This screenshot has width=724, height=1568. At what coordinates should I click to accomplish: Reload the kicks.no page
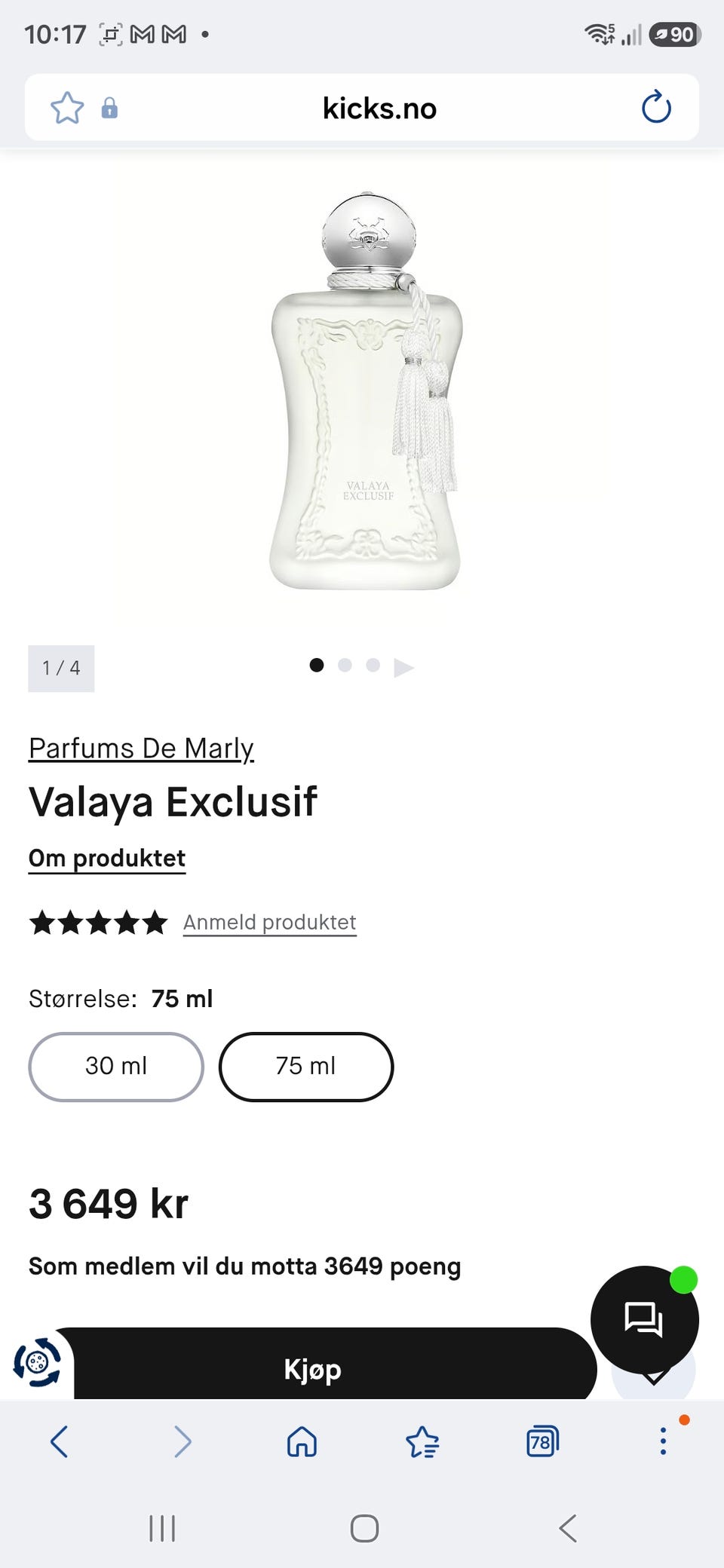pyautogui.click(x=656, y=107)
